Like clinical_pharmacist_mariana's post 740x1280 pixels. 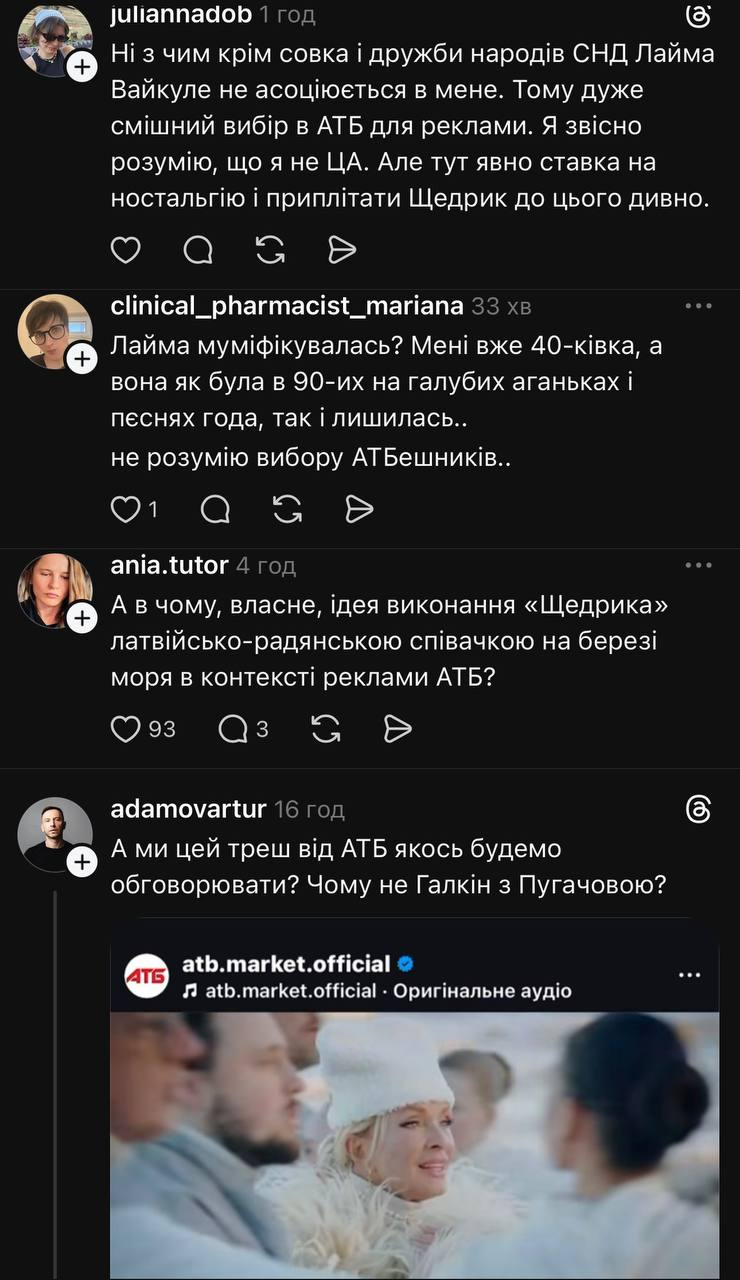[x=125, y=510]
